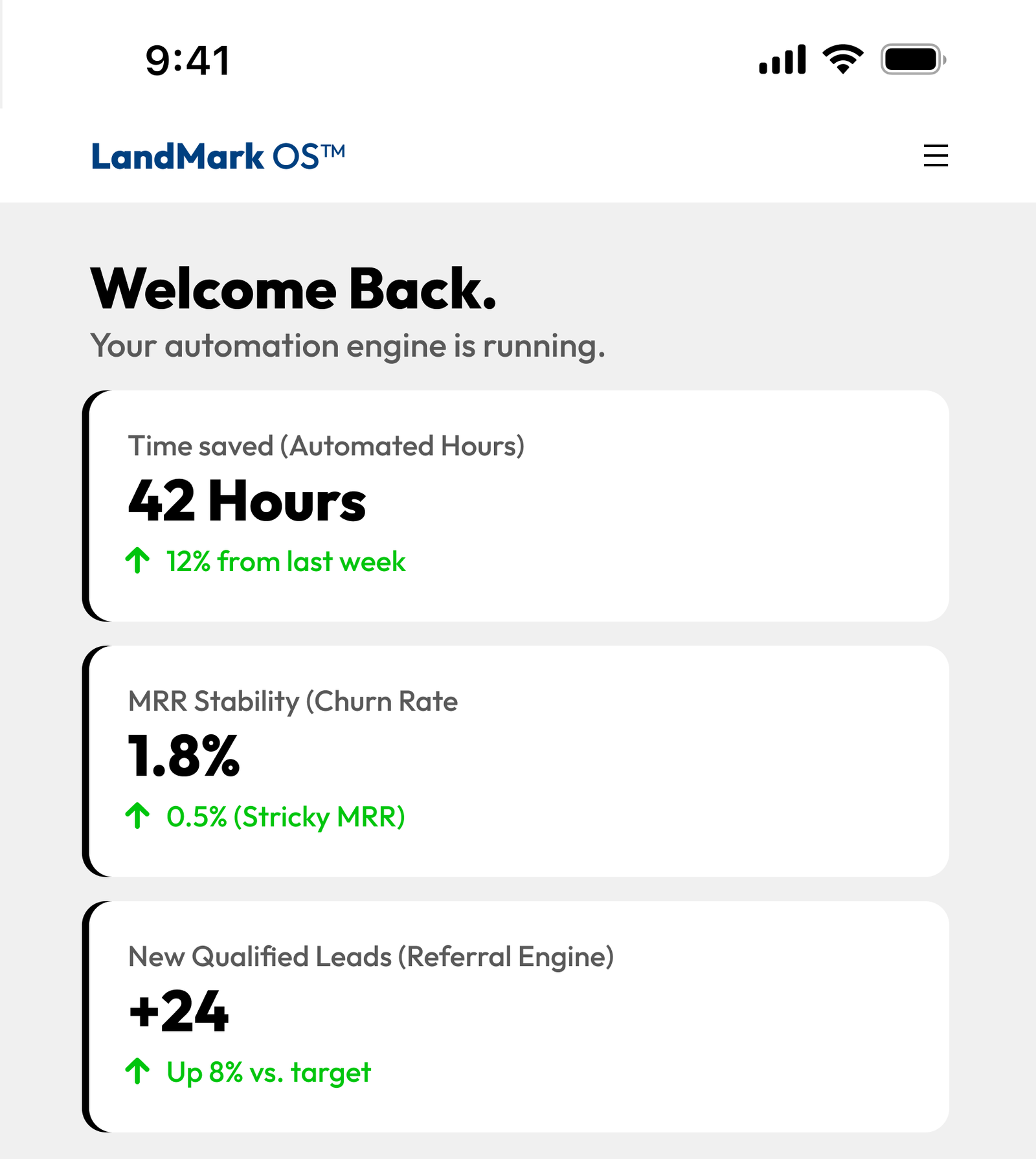Open the hamburger menu

click(935, 155)
